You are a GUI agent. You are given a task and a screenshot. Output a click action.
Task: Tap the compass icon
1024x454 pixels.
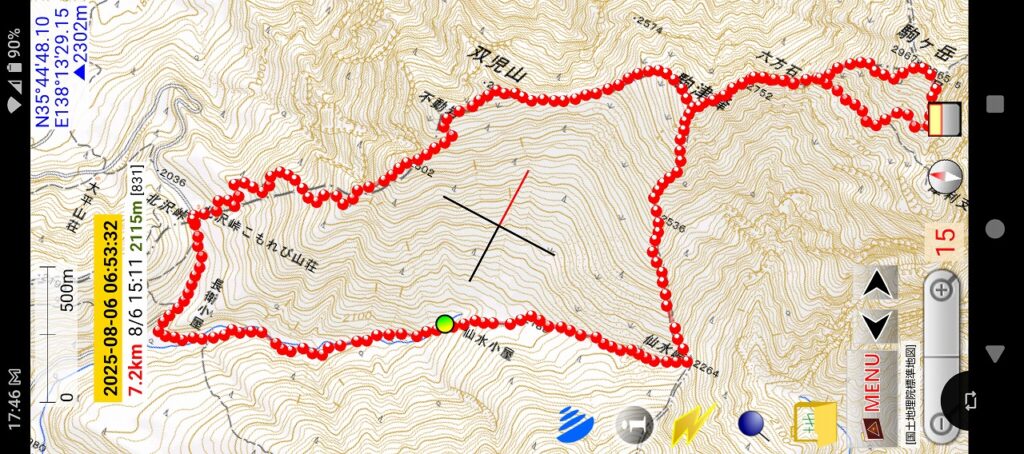(x=944, y=177)
